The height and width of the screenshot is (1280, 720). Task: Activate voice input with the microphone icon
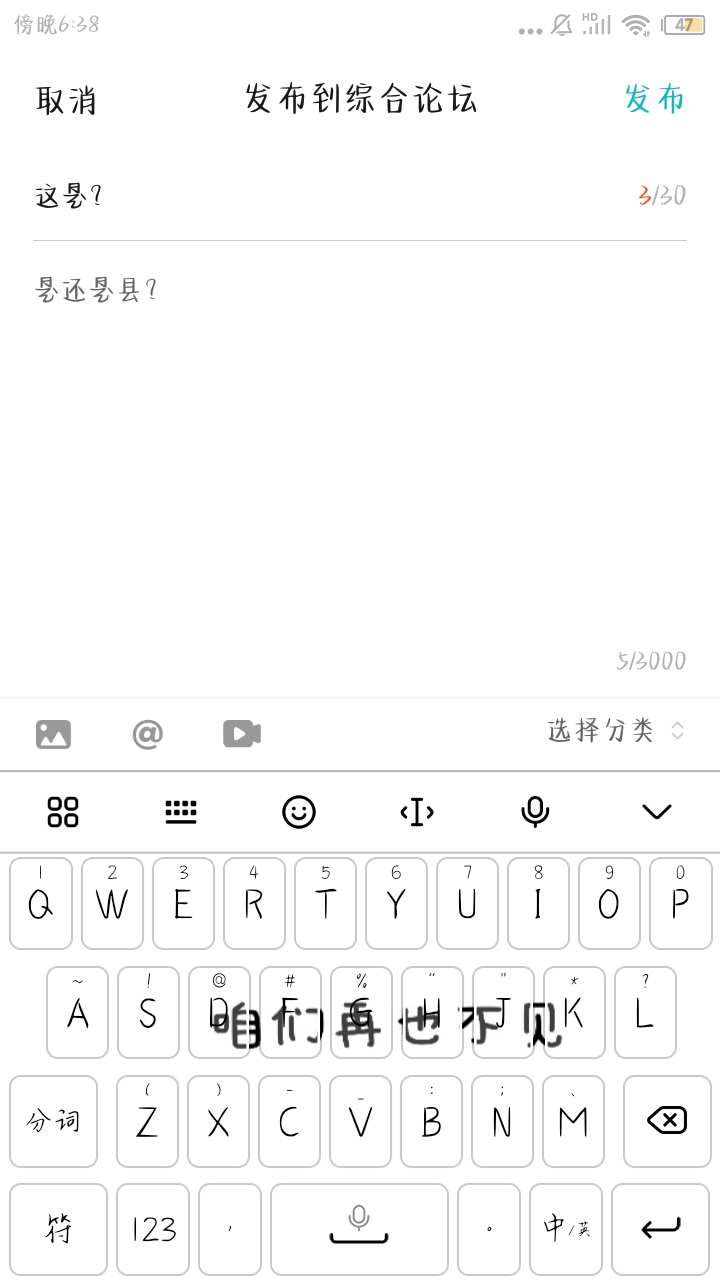(x=535, y=812)
